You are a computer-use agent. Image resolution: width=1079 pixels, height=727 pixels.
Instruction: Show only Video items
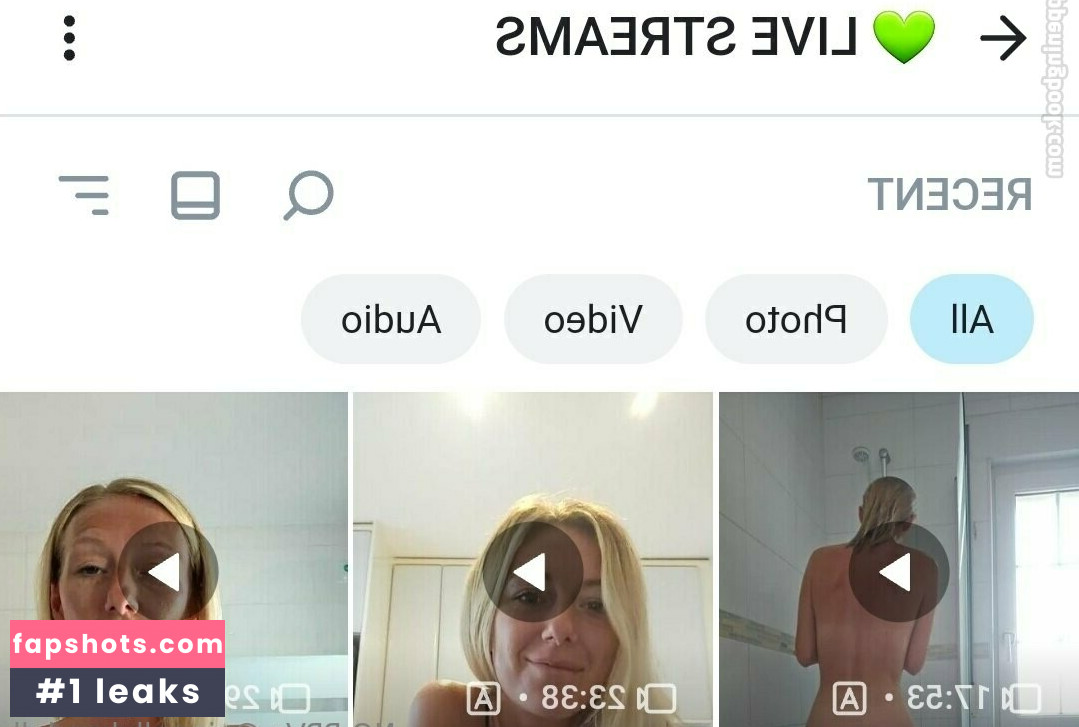(593, 320)
